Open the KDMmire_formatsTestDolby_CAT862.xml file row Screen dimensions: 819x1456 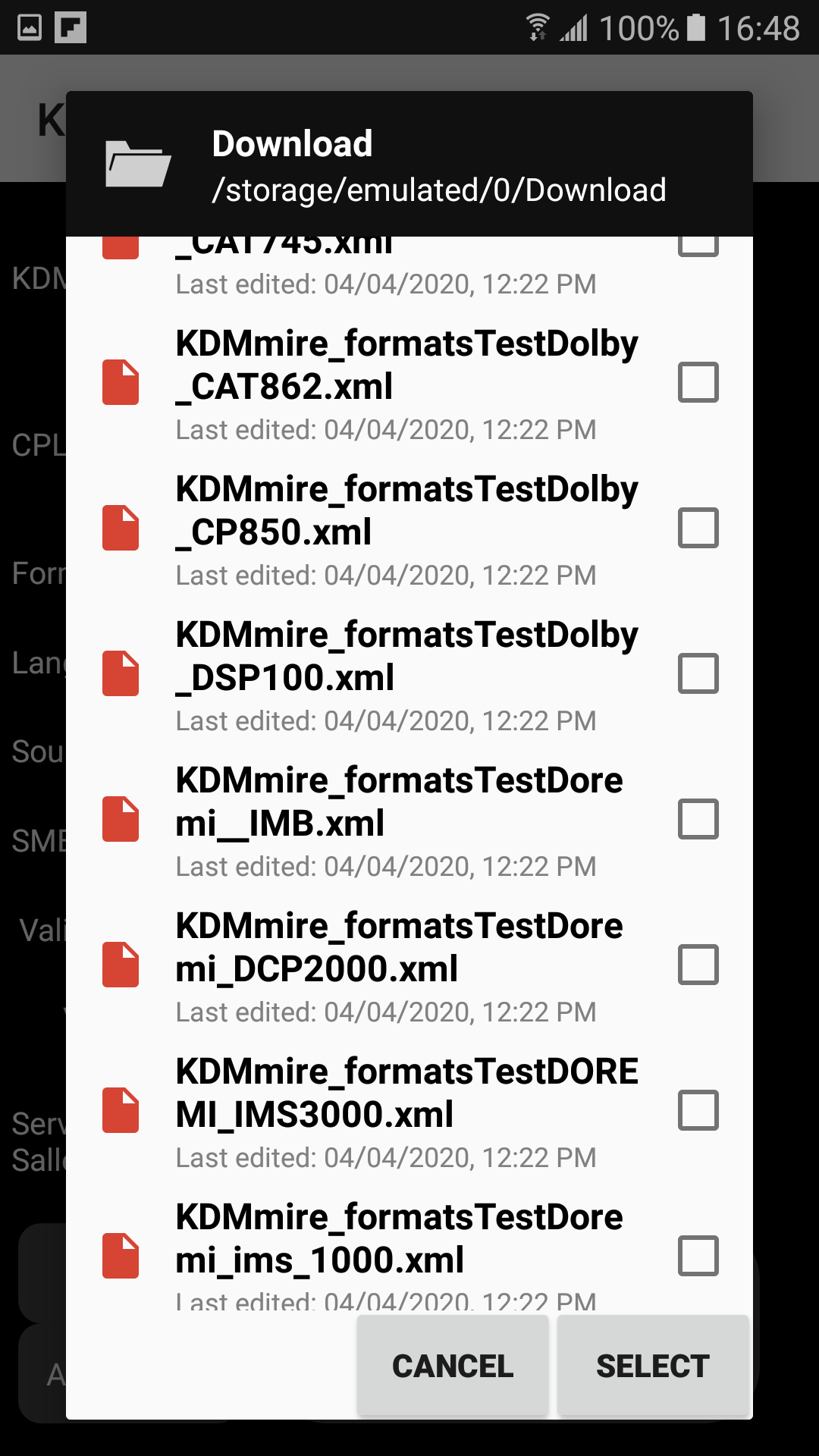pos(409,382)
